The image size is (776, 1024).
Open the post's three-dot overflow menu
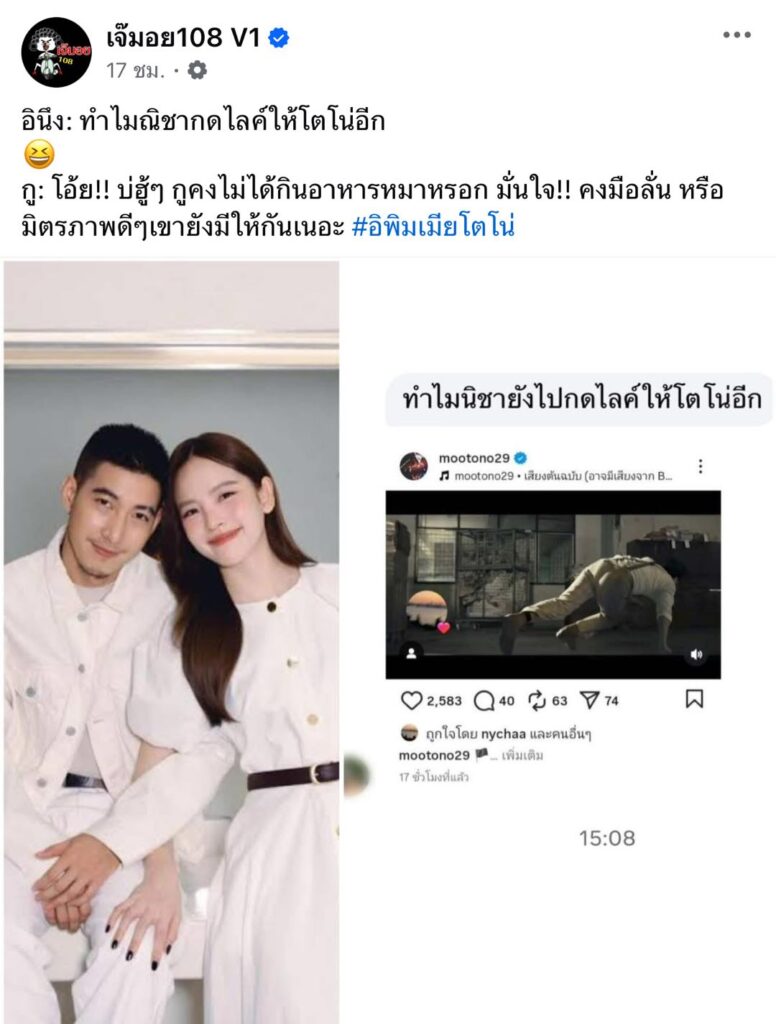coord(736,34)
